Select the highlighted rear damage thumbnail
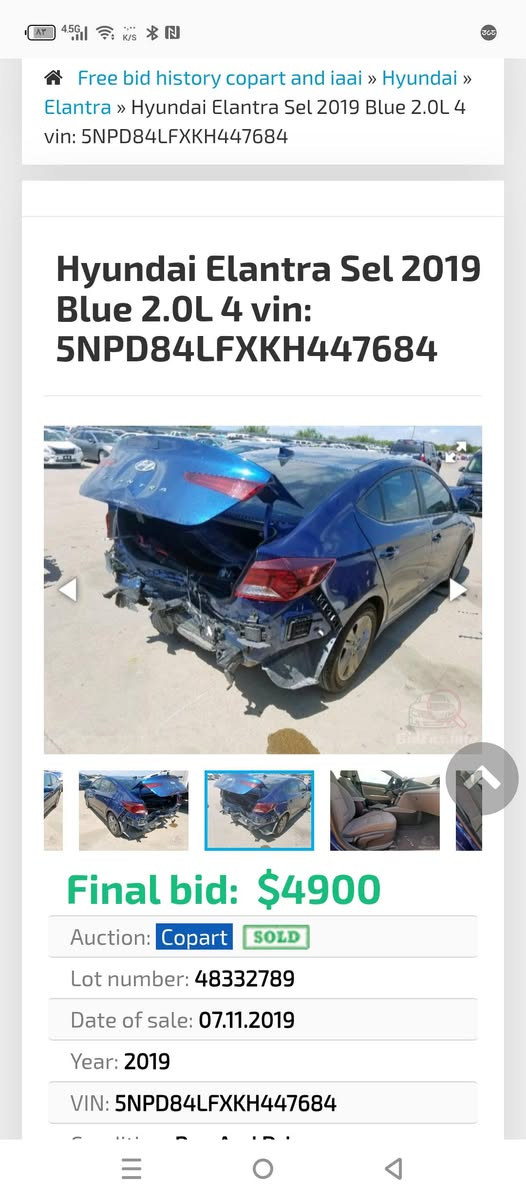Viewport: 526px width, 1198px height. (x=259, y=810)
